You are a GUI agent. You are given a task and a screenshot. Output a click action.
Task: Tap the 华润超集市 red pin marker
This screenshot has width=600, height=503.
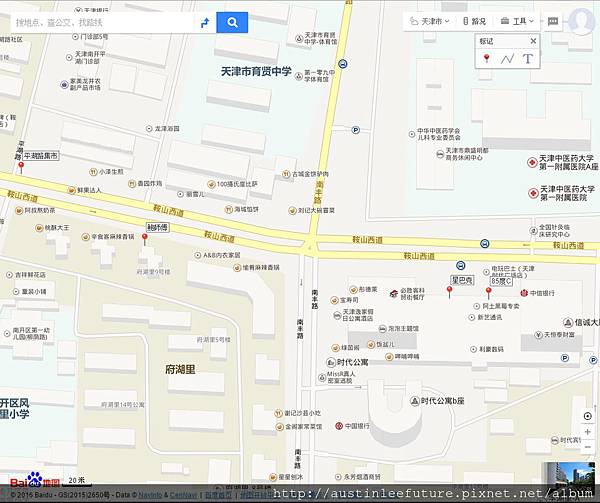tap(21, 168)
